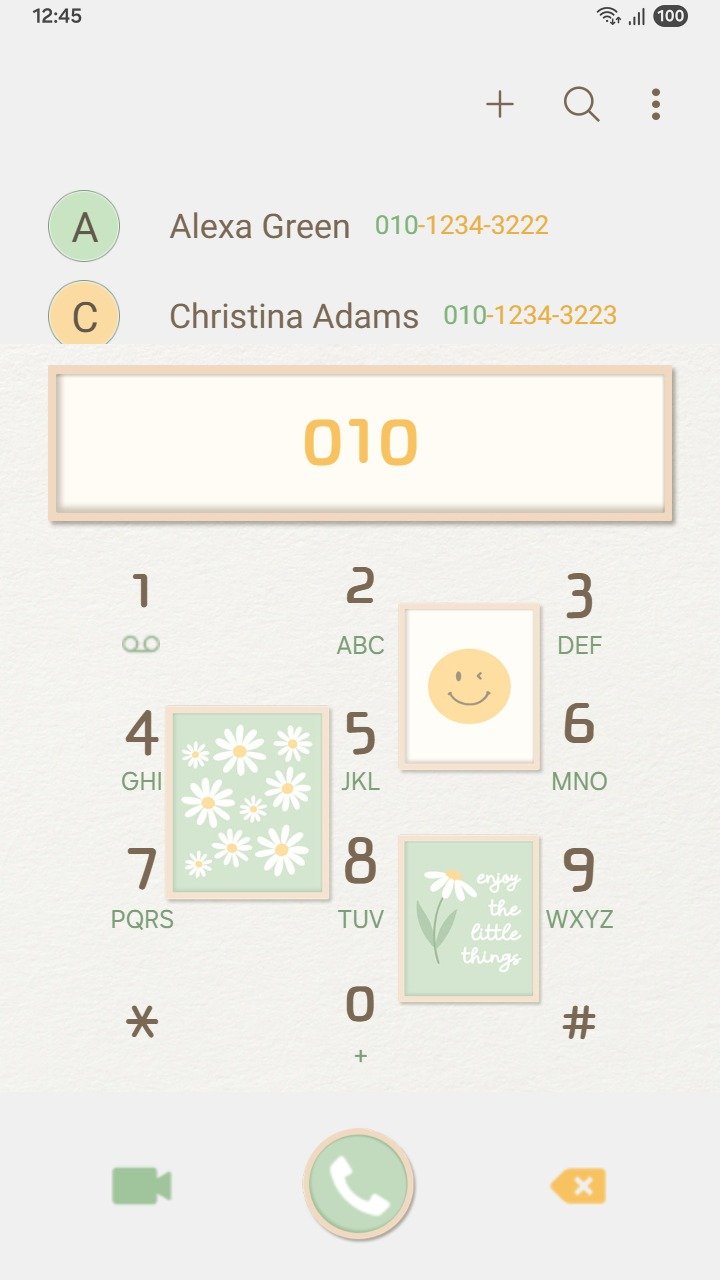The height and width of the screenshot is (1280, 720).
Task: Tap the 4 GHI key
Action: click(x=142, y=748)
